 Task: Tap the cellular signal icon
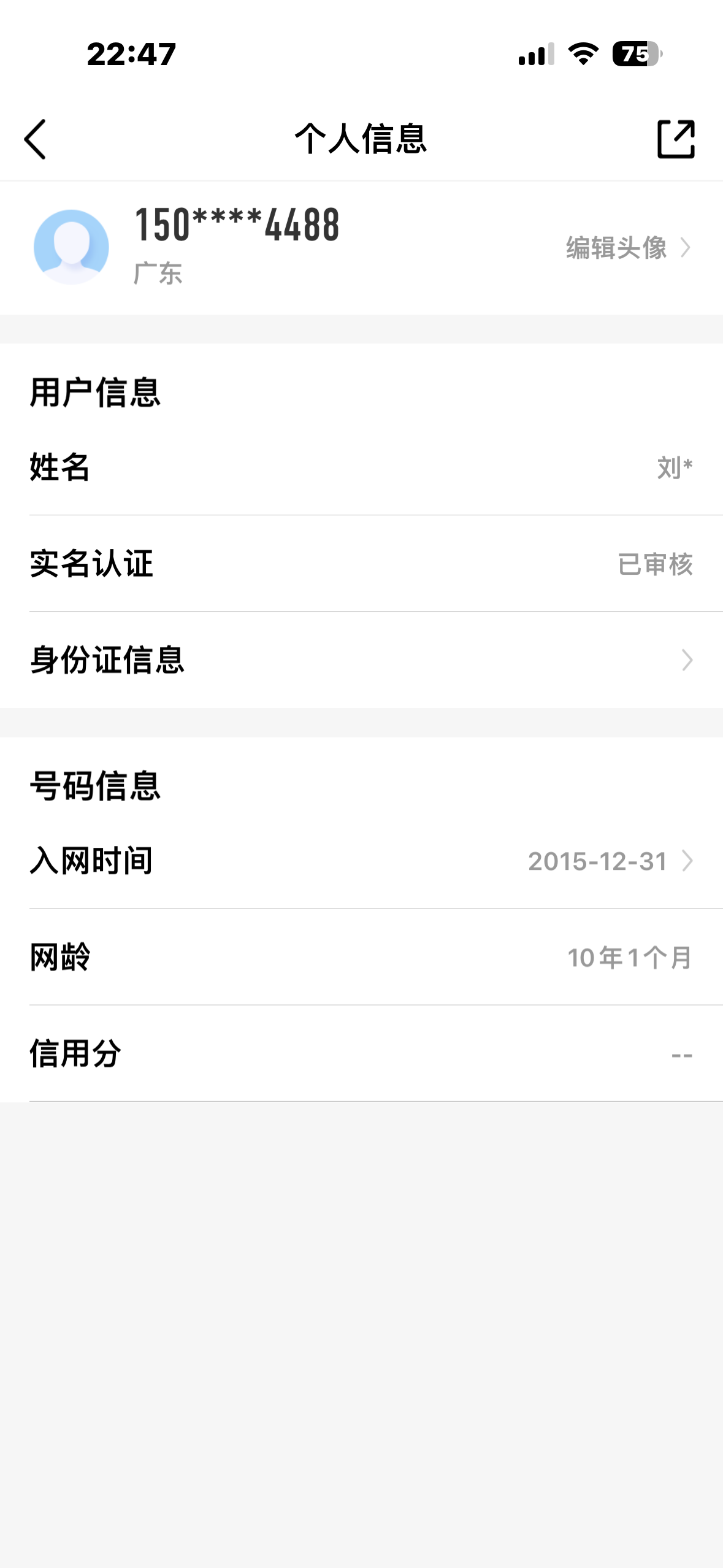535,54
